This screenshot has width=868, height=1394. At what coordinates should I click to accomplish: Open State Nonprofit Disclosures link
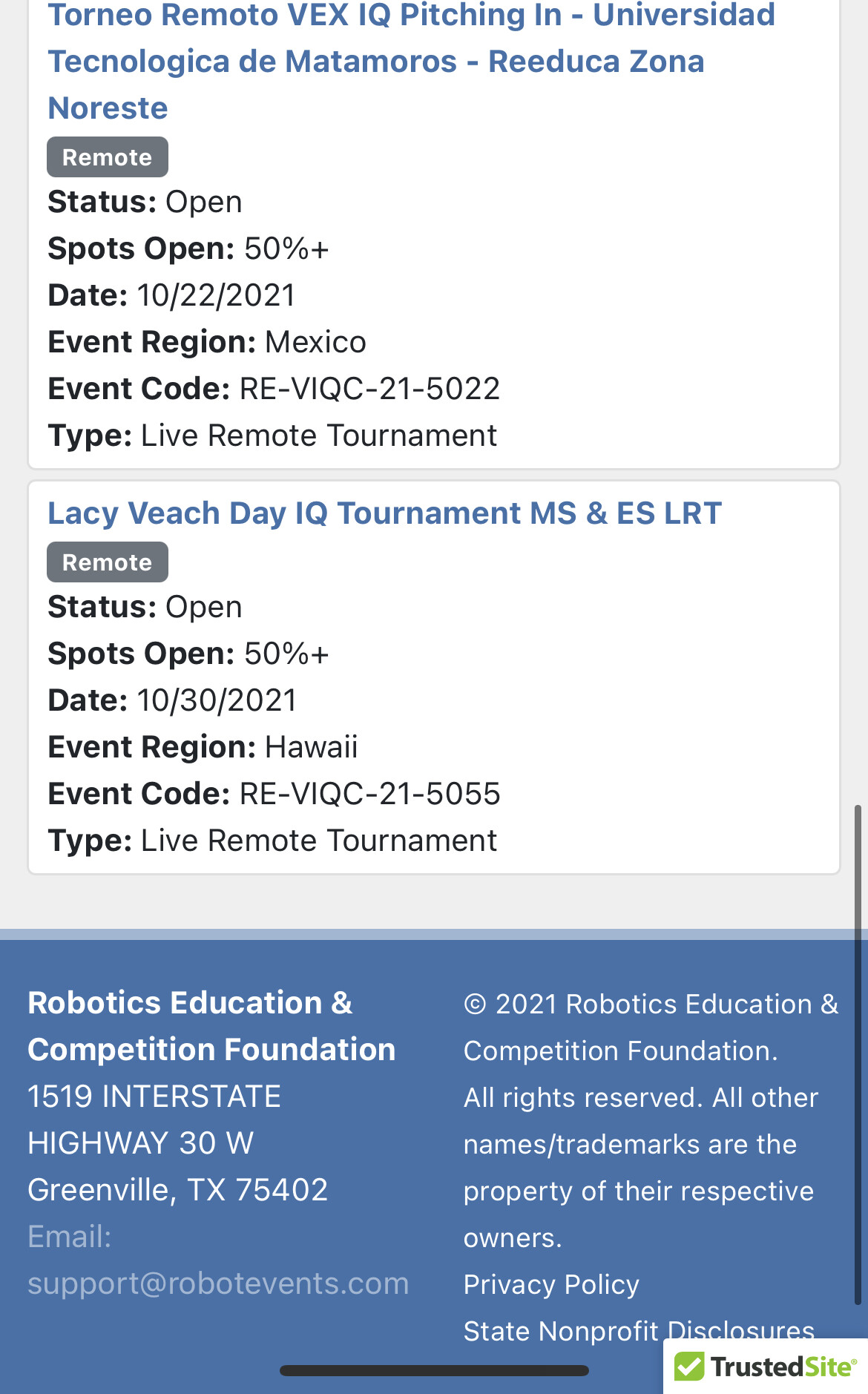point(639,1331)
